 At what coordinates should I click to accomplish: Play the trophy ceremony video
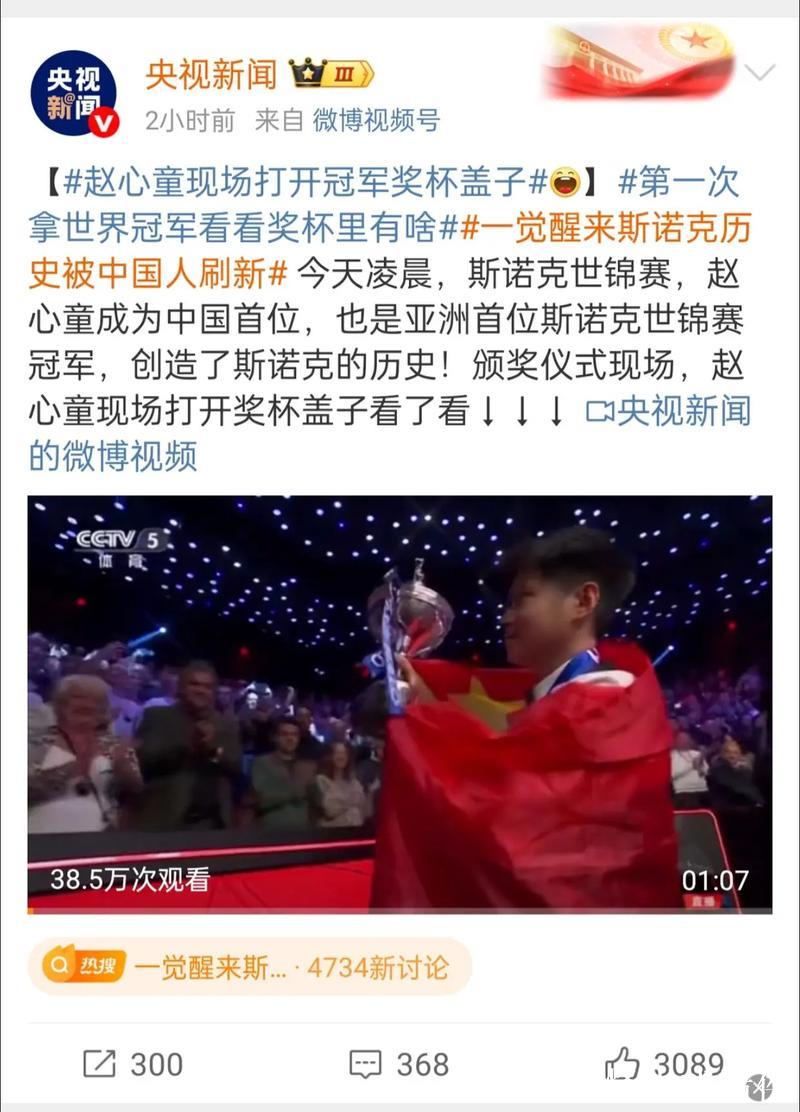400,700
